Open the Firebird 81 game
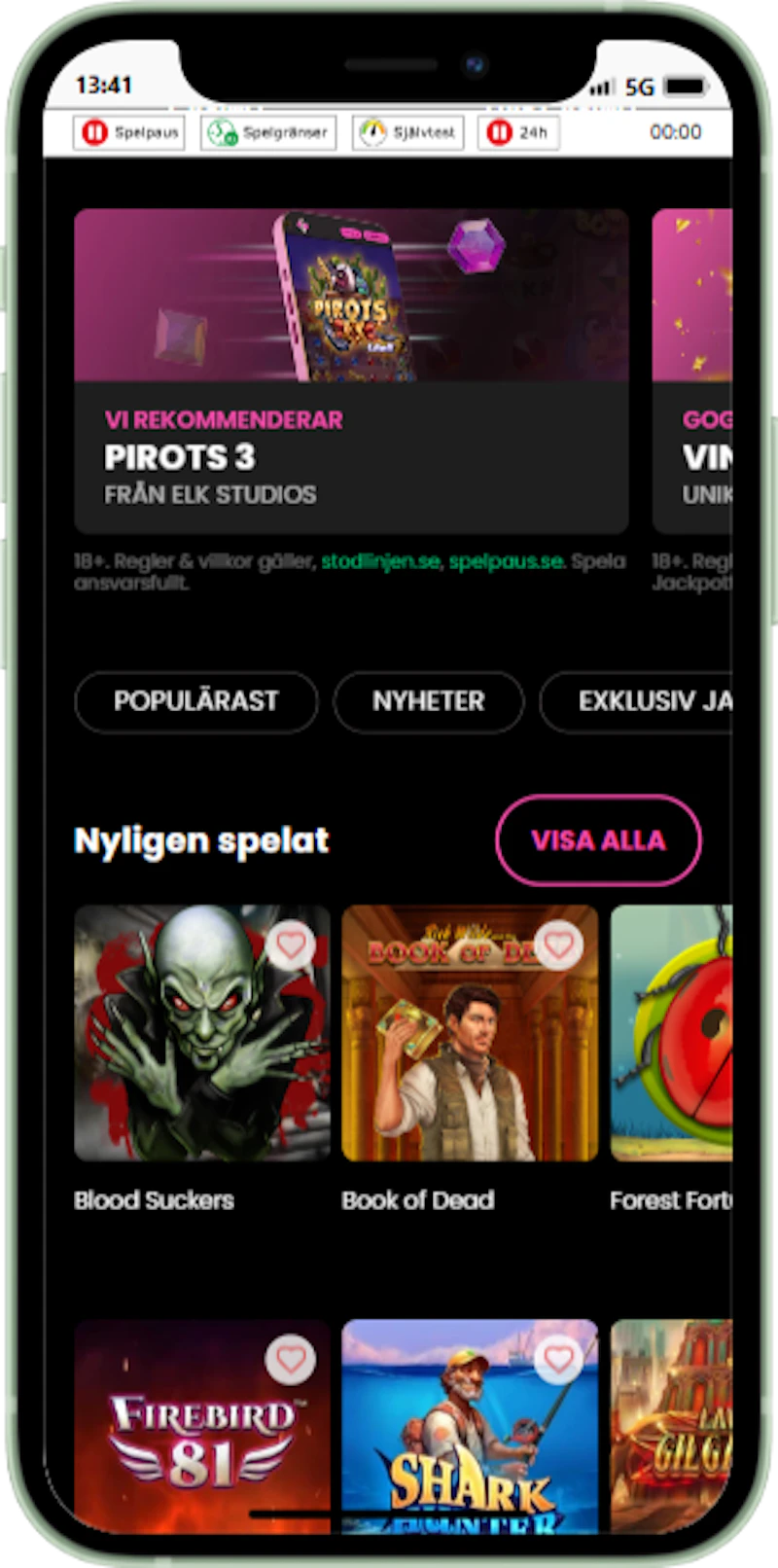Image resolution: width=778 pixels, height=1568 pixels. pos(202,1430)
